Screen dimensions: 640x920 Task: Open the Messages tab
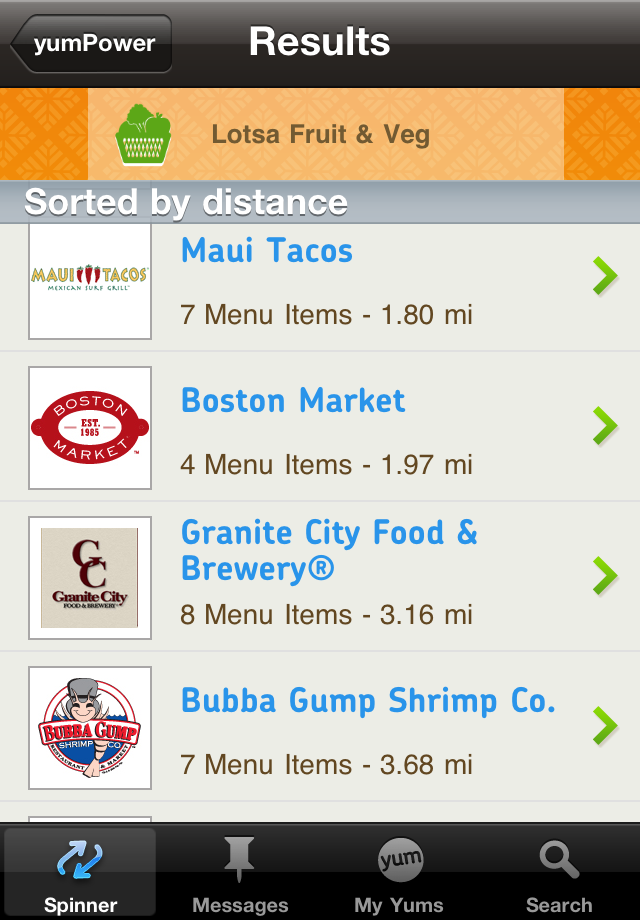(x=240, y=872)
